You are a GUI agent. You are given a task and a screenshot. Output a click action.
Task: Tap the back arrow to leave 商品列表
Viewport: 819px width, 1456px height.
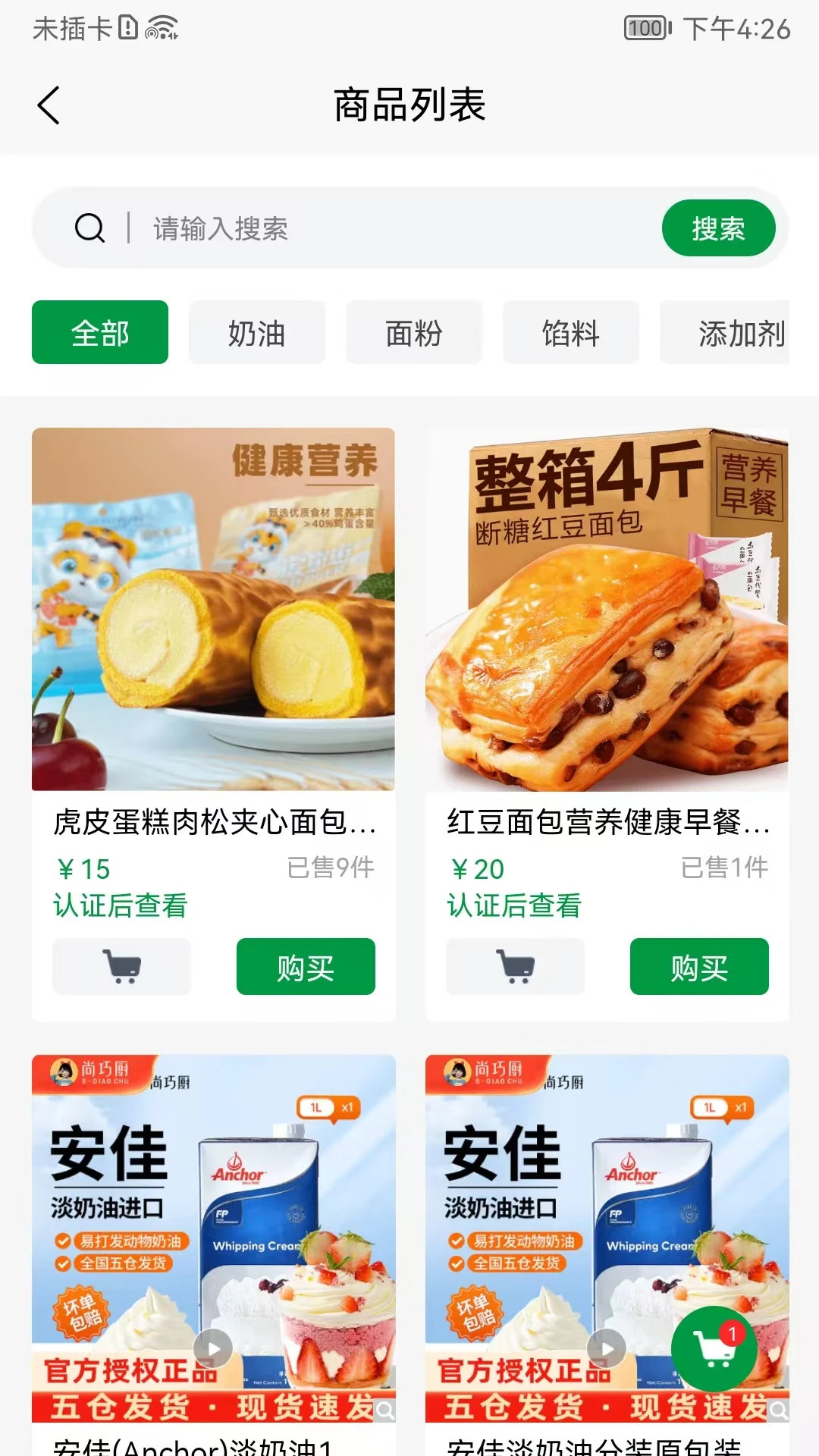coord(48,105)
